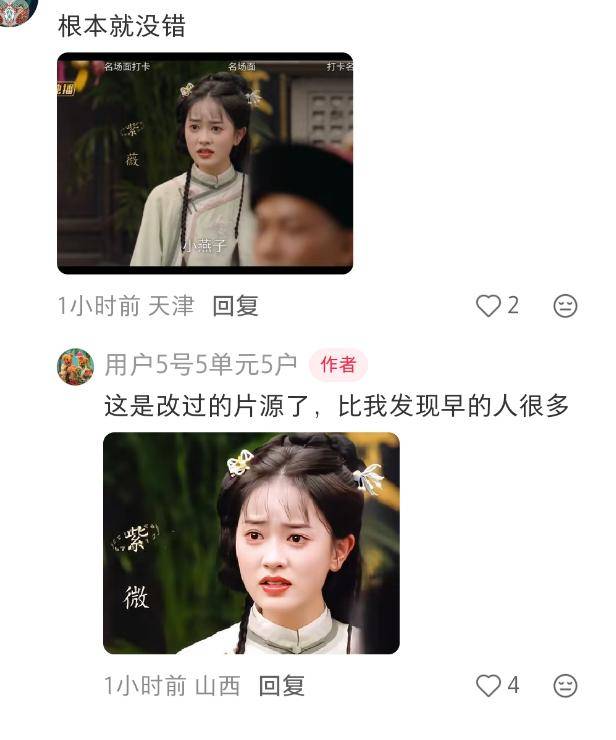Open the username 用户5号5单元5户
616x740 pixels.
200,365
